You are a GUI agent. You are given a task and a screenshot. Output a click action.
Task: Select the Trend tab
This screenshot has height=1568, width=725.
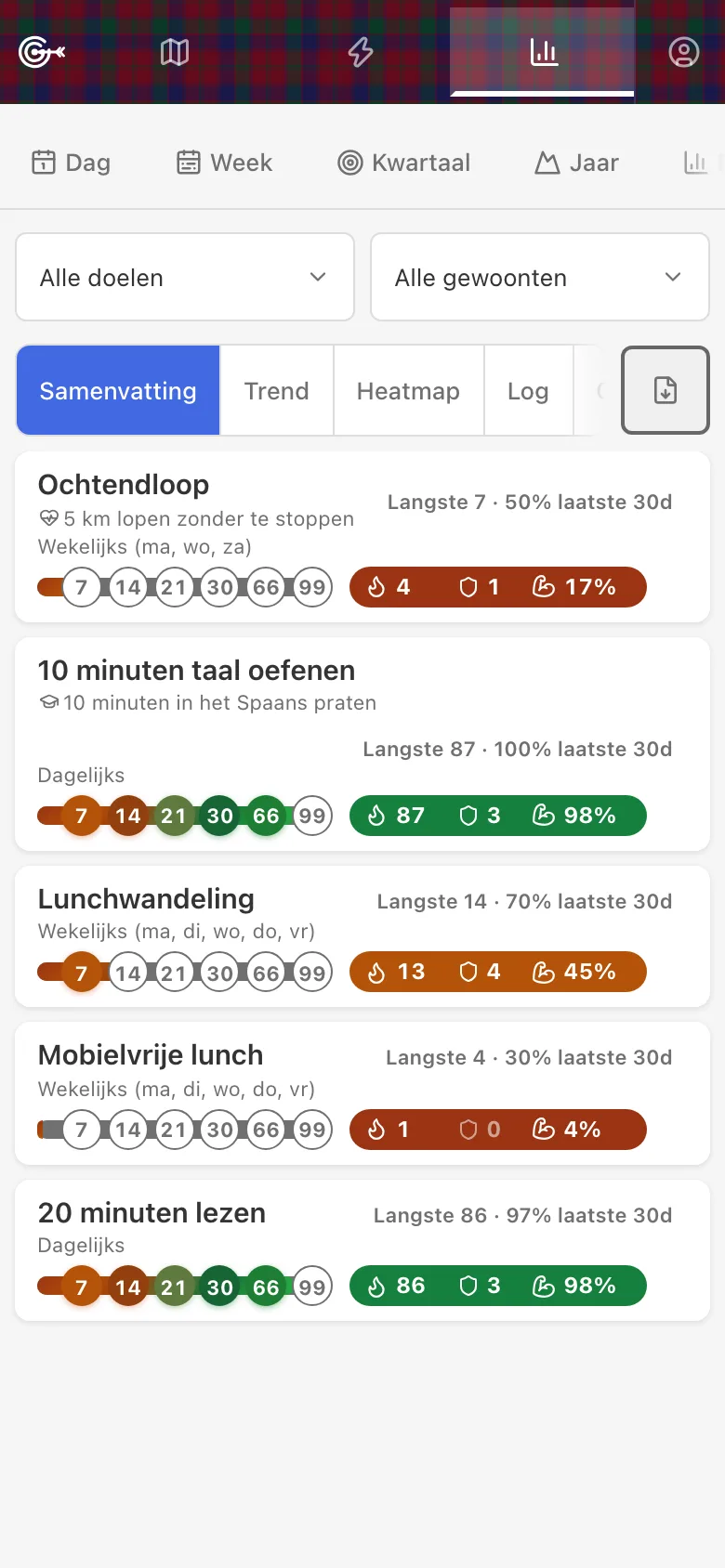[277, 391]
